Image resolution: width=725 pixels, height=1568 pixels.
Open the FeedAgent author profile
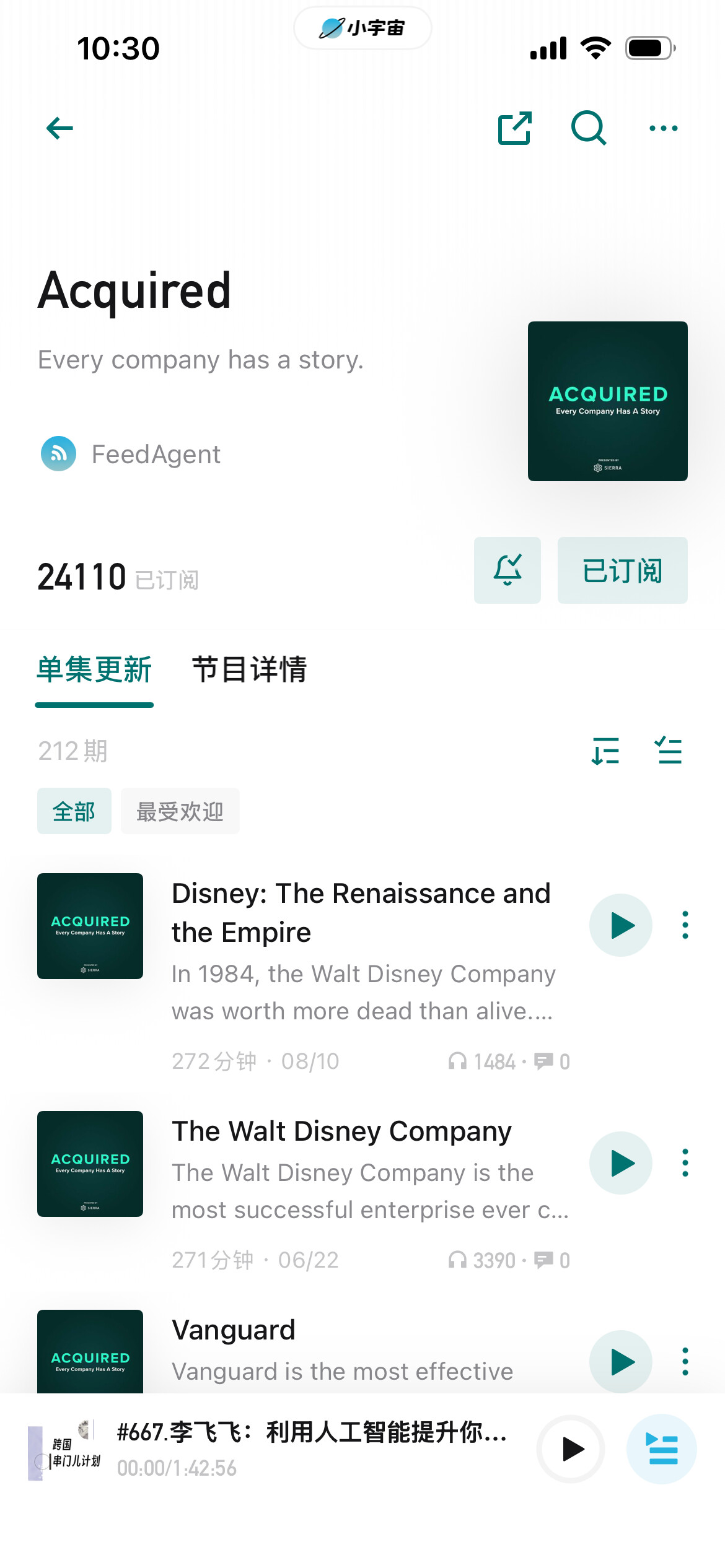point(131,454)
